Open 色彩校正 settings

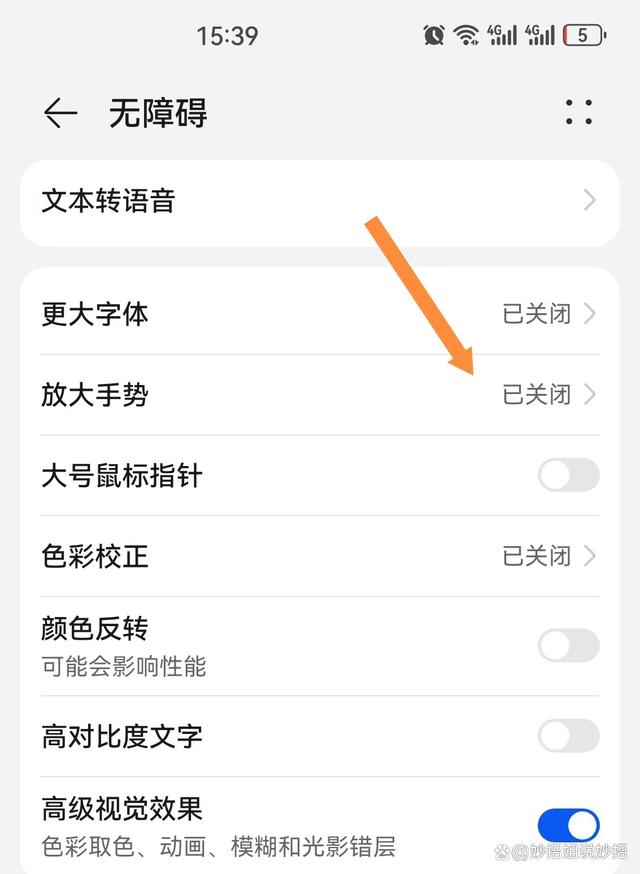pos(320,556)
